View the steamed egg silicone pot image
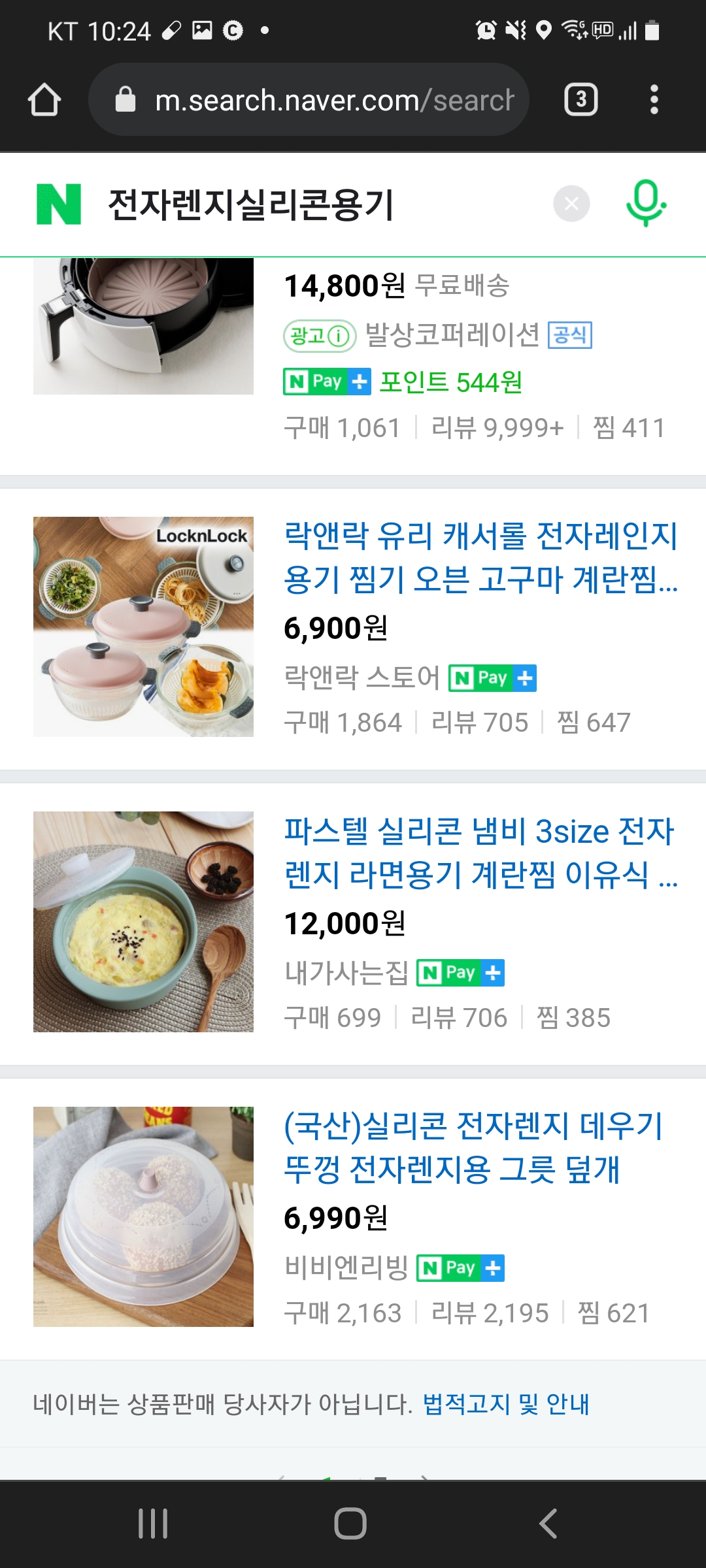 click(143, 922)
